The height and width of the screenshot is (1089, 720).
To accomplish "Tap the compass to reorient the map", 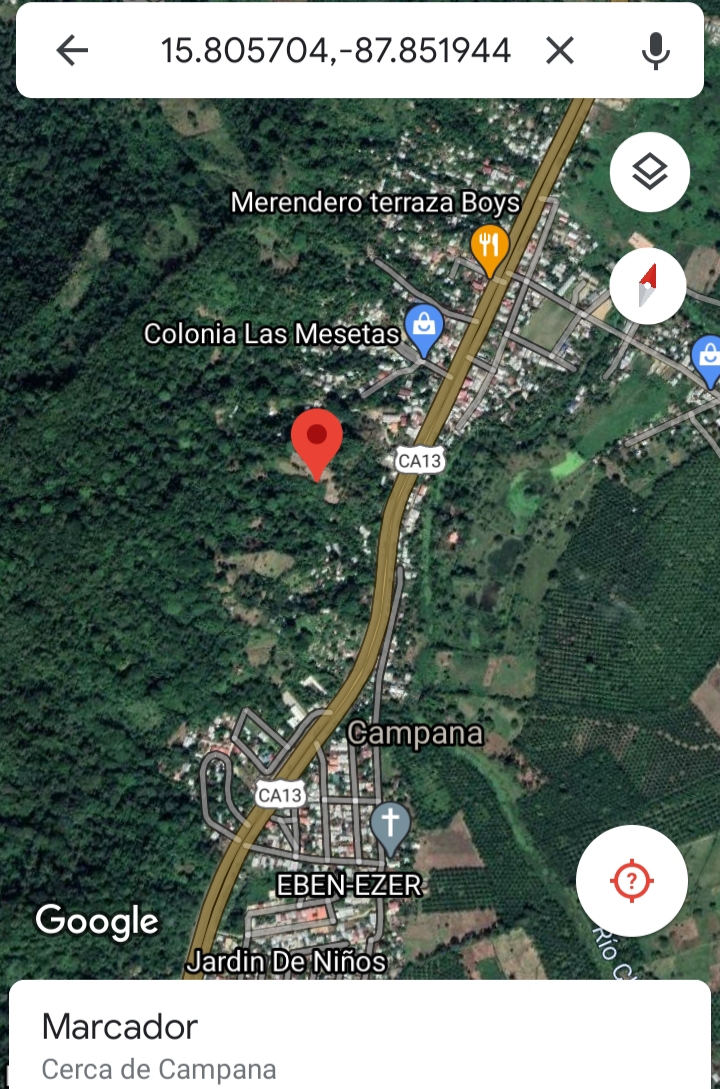I will (x=648, y=286).
